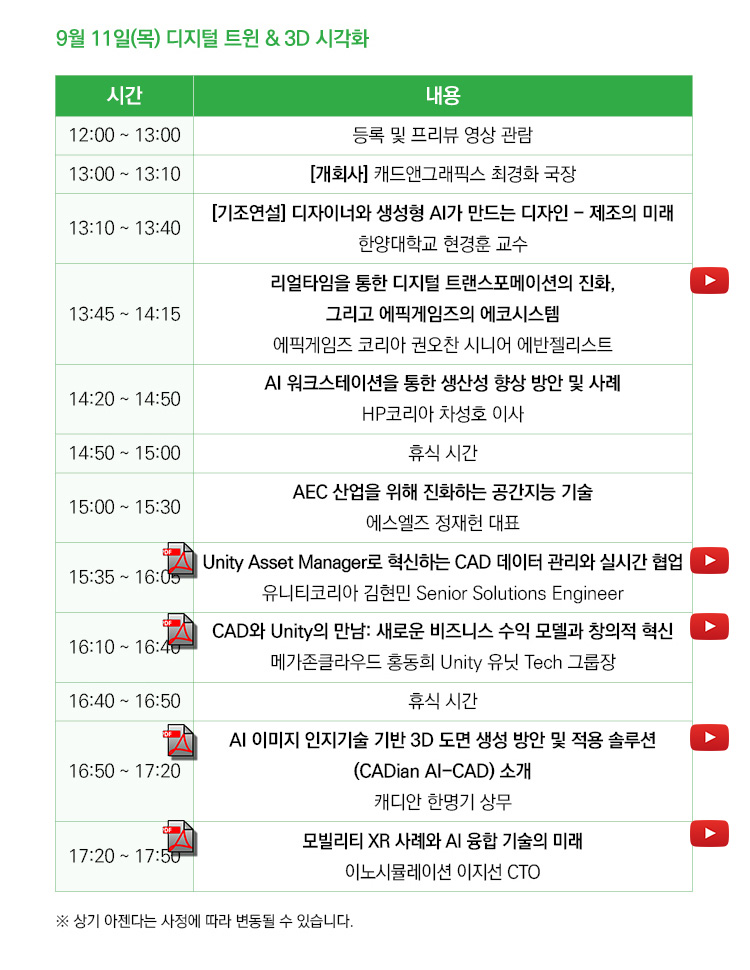Play the YouTube video for the 모빌리티 XR talk

709,833
